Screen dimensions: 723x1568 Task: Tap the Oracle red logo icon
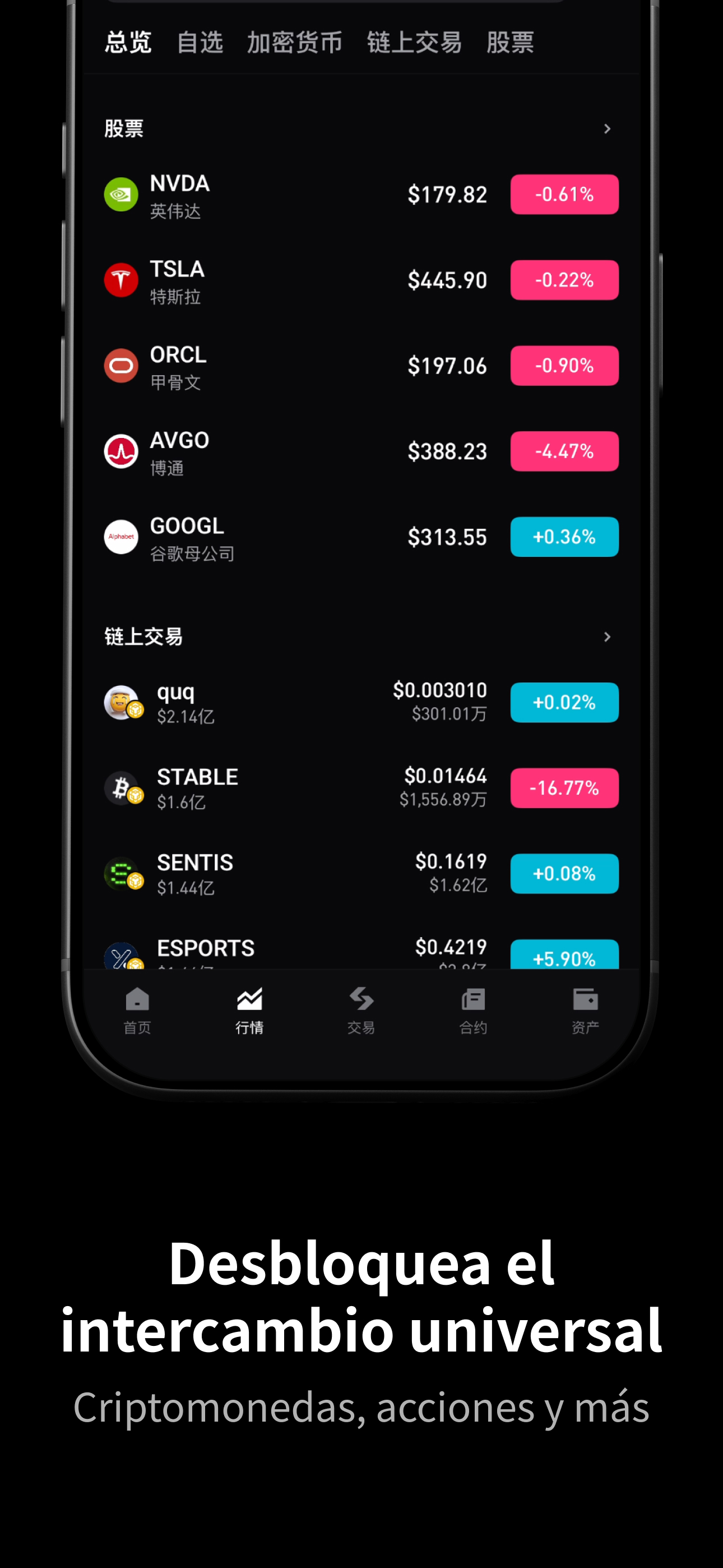pyautogui.click(x=121, y=365)
